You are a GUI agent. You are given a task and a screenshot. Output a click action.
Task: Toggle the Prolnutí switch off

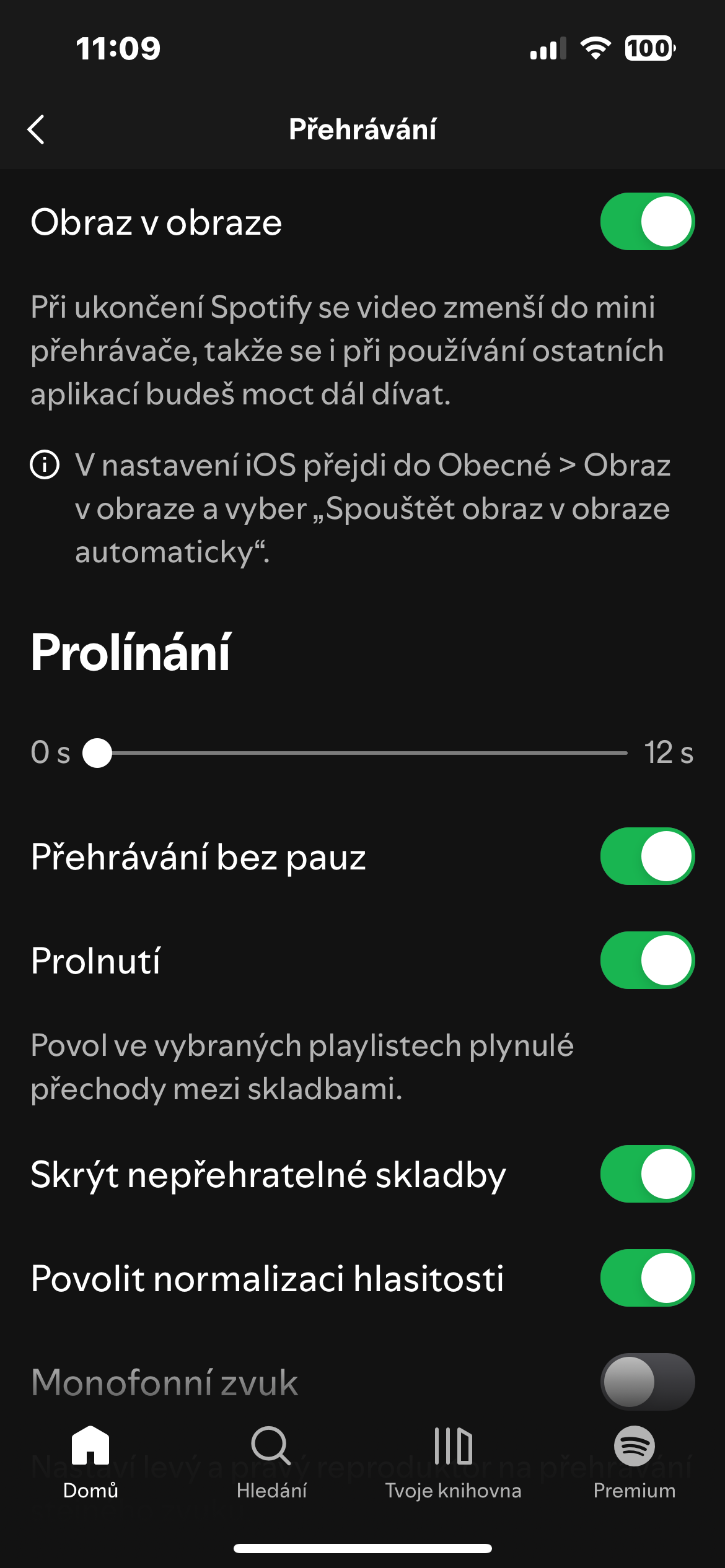tap(647, 960)
